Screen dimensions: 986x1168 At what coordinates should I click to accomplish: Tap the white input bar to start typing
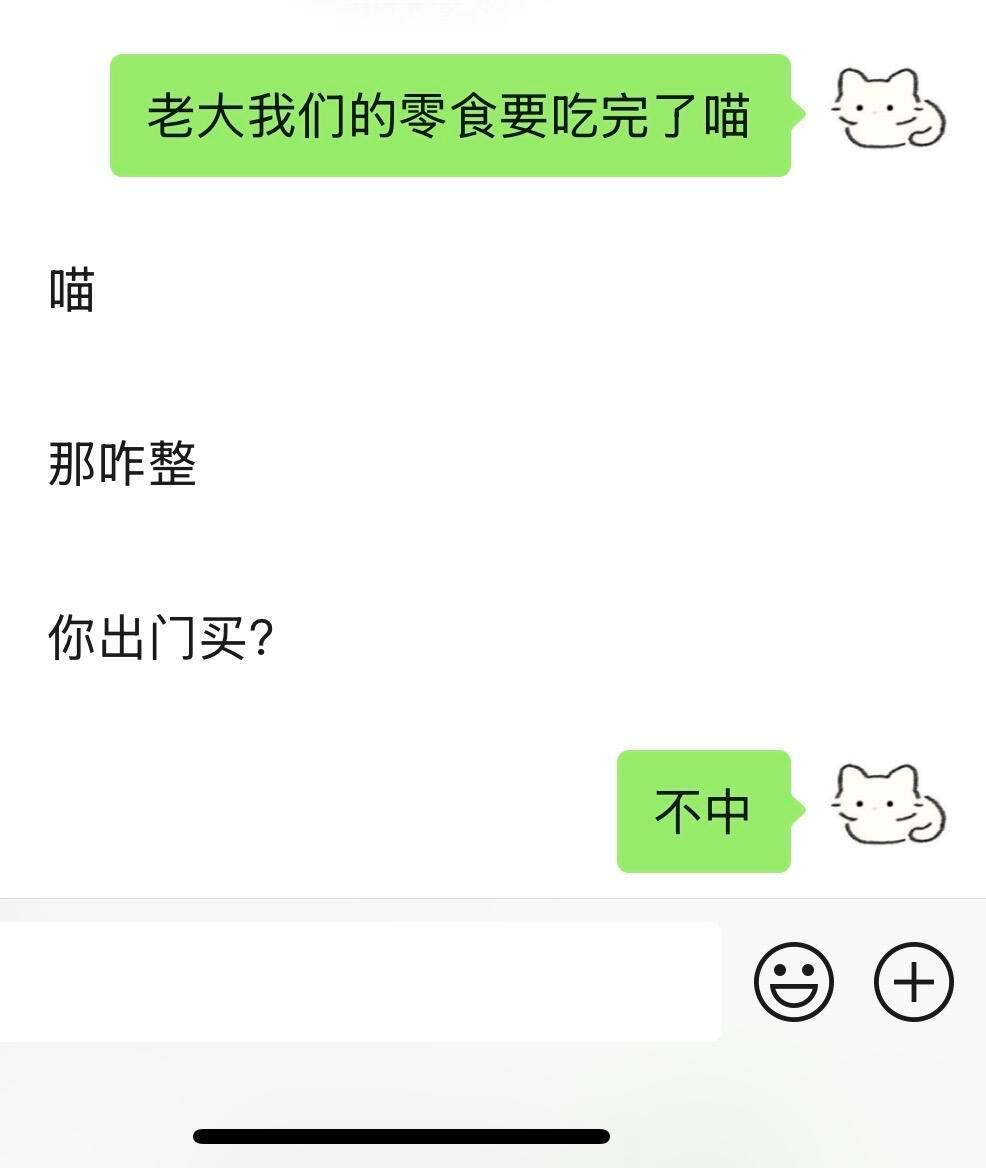click(x=360, y=981)
